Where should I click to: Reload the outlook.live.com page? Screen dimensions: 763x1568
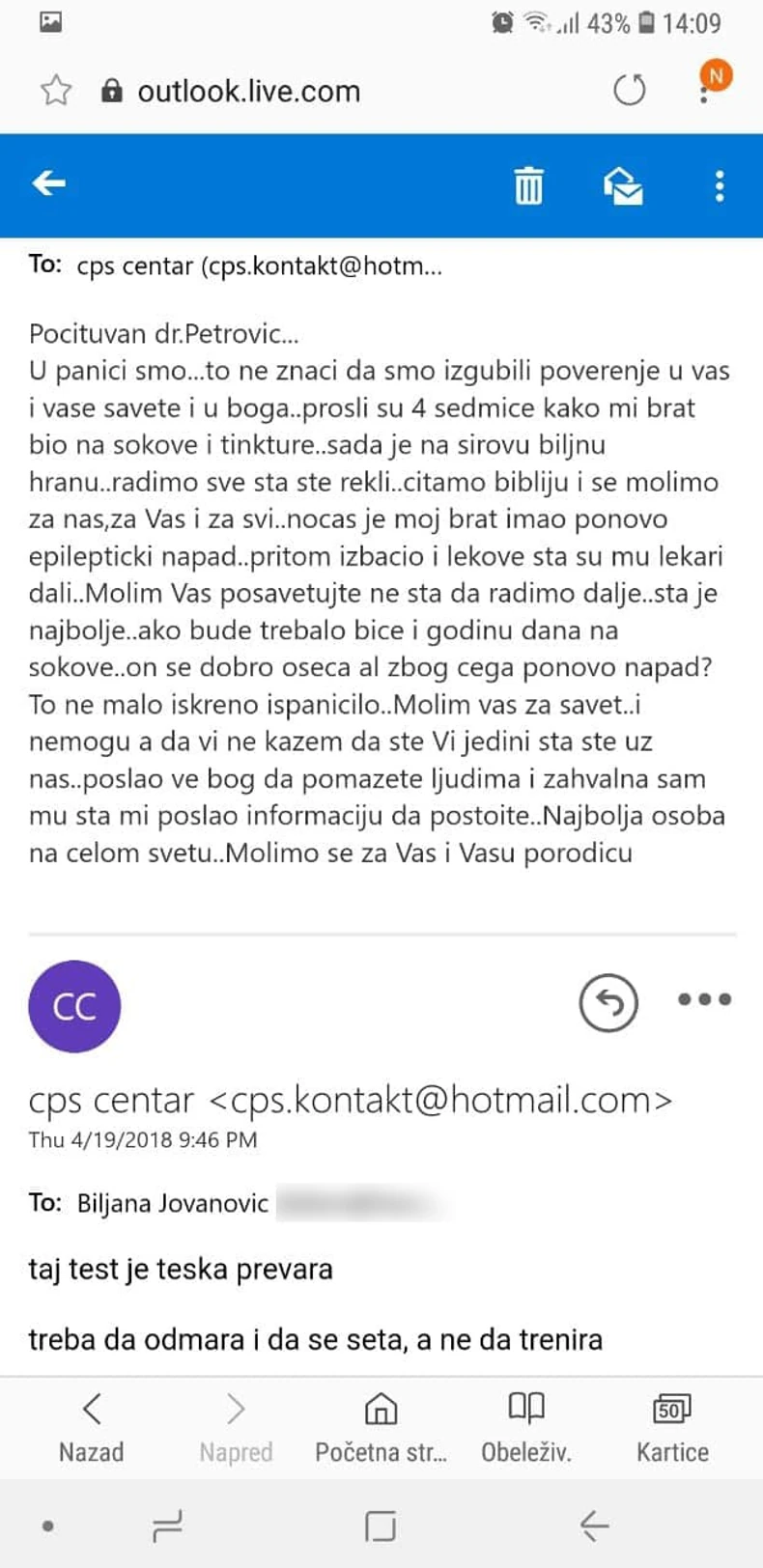(x=630, y=91)
